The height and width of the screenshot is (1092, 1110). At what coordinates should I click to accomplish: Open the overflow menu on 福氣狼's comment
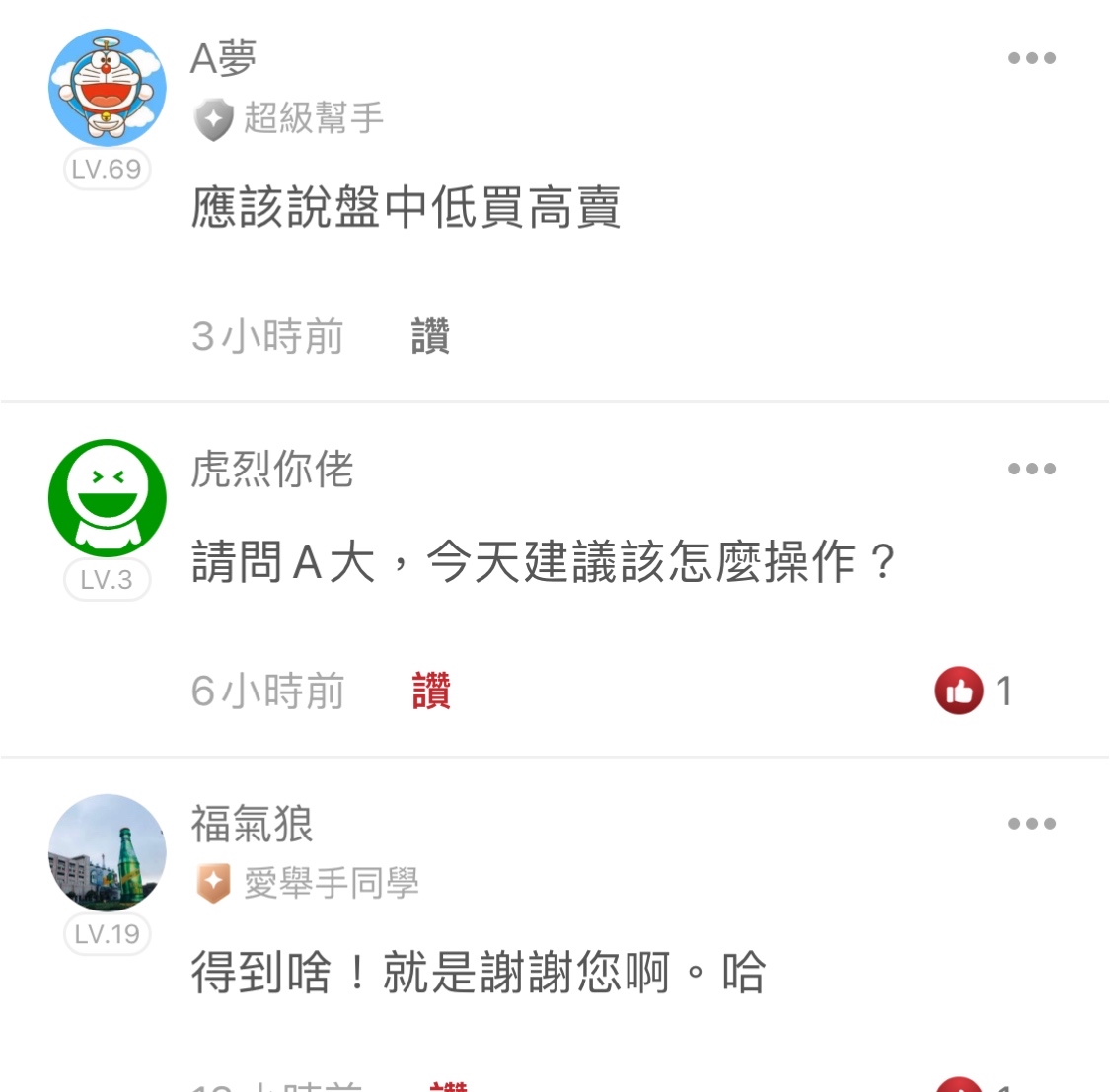point(1031,824)
